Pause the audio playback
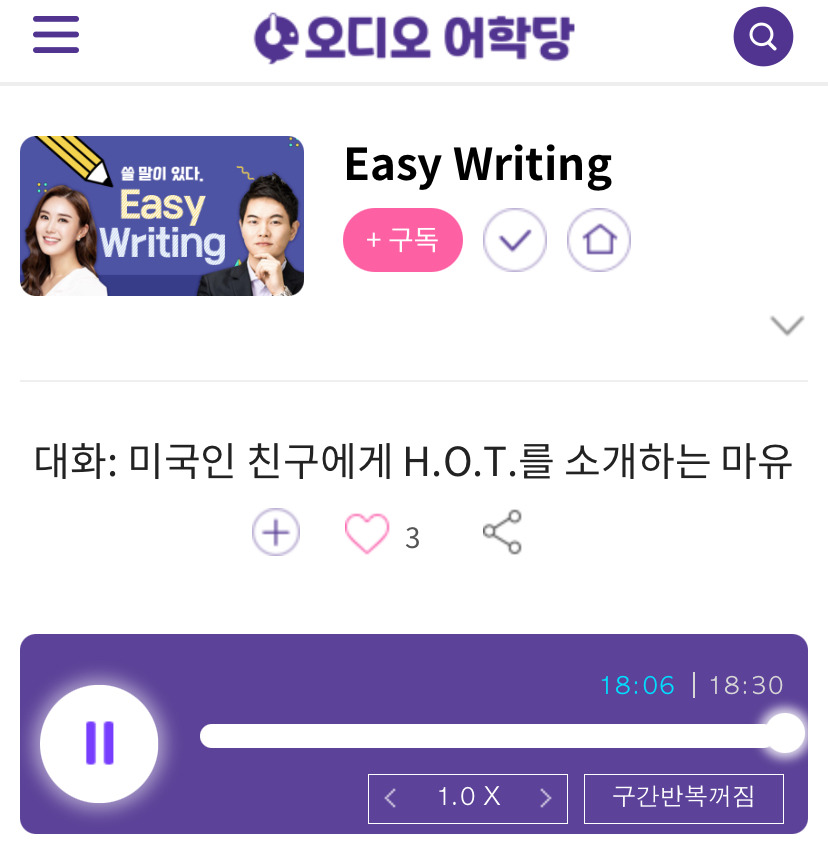The image size is (828, 852). point(99,744)
